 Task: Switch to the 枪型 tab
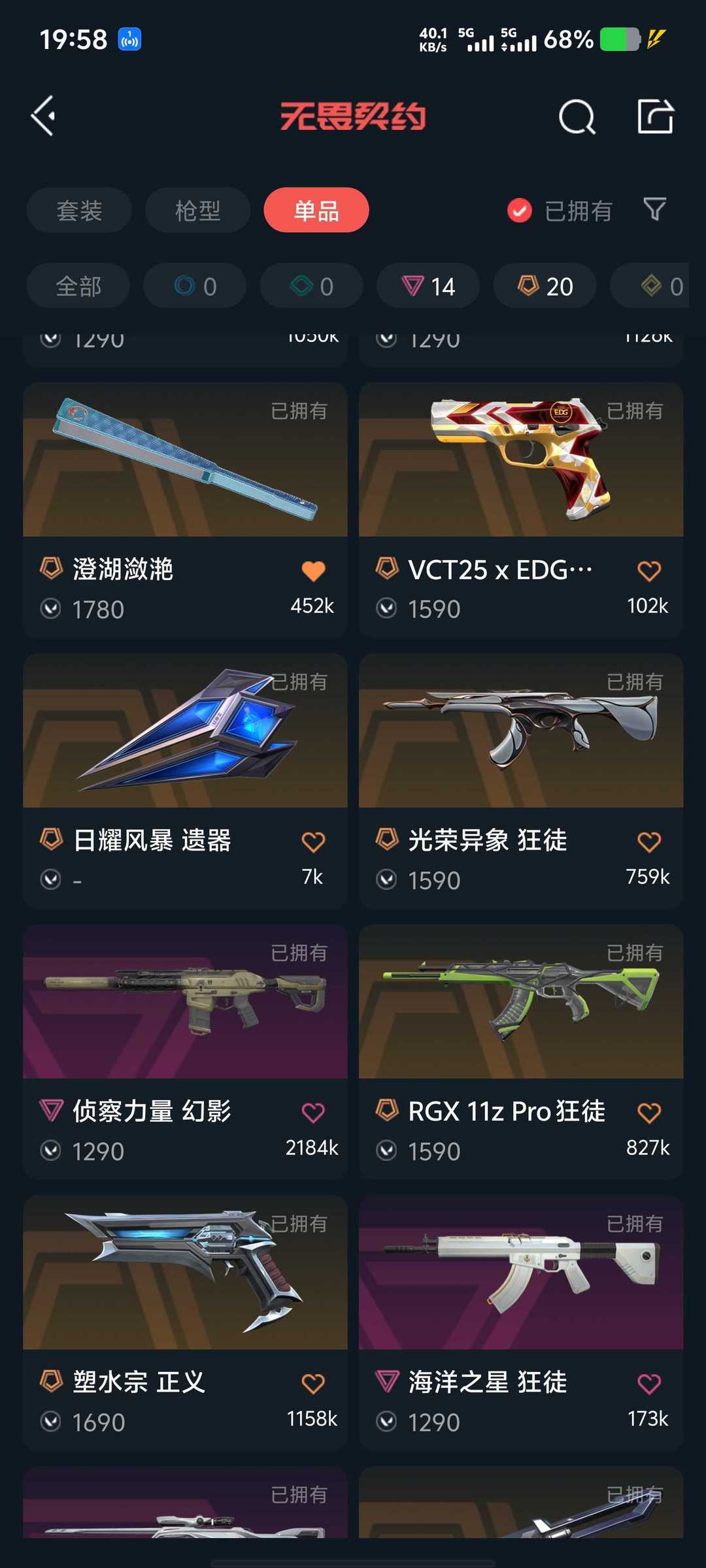197,210
